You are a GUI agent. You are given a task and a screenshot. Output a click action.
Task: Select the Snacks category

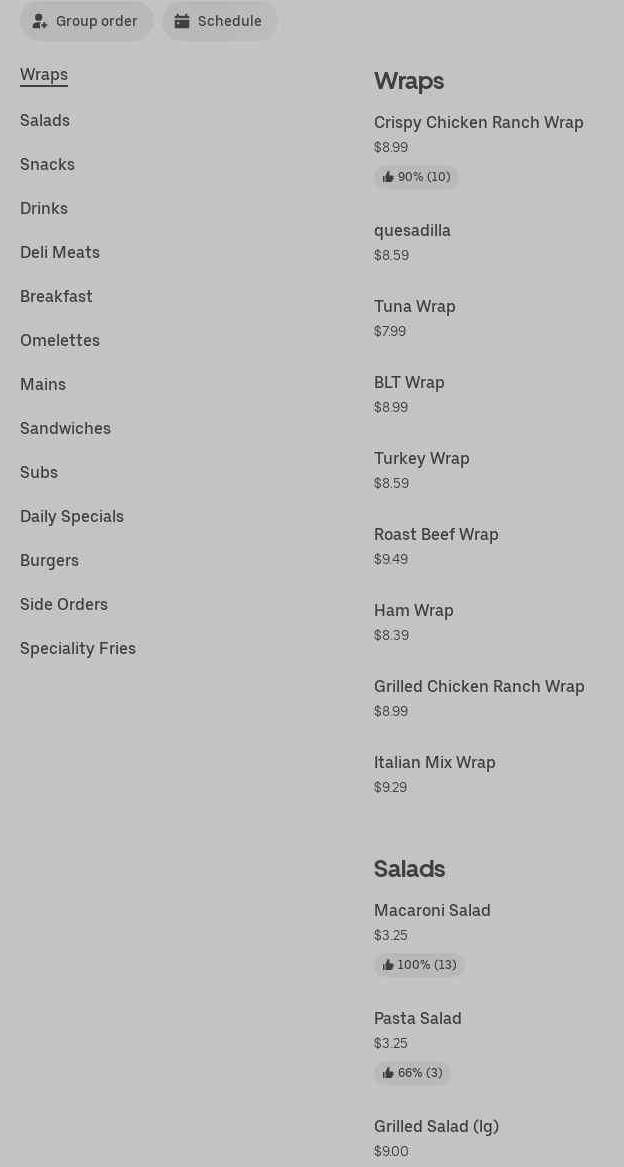47,164
